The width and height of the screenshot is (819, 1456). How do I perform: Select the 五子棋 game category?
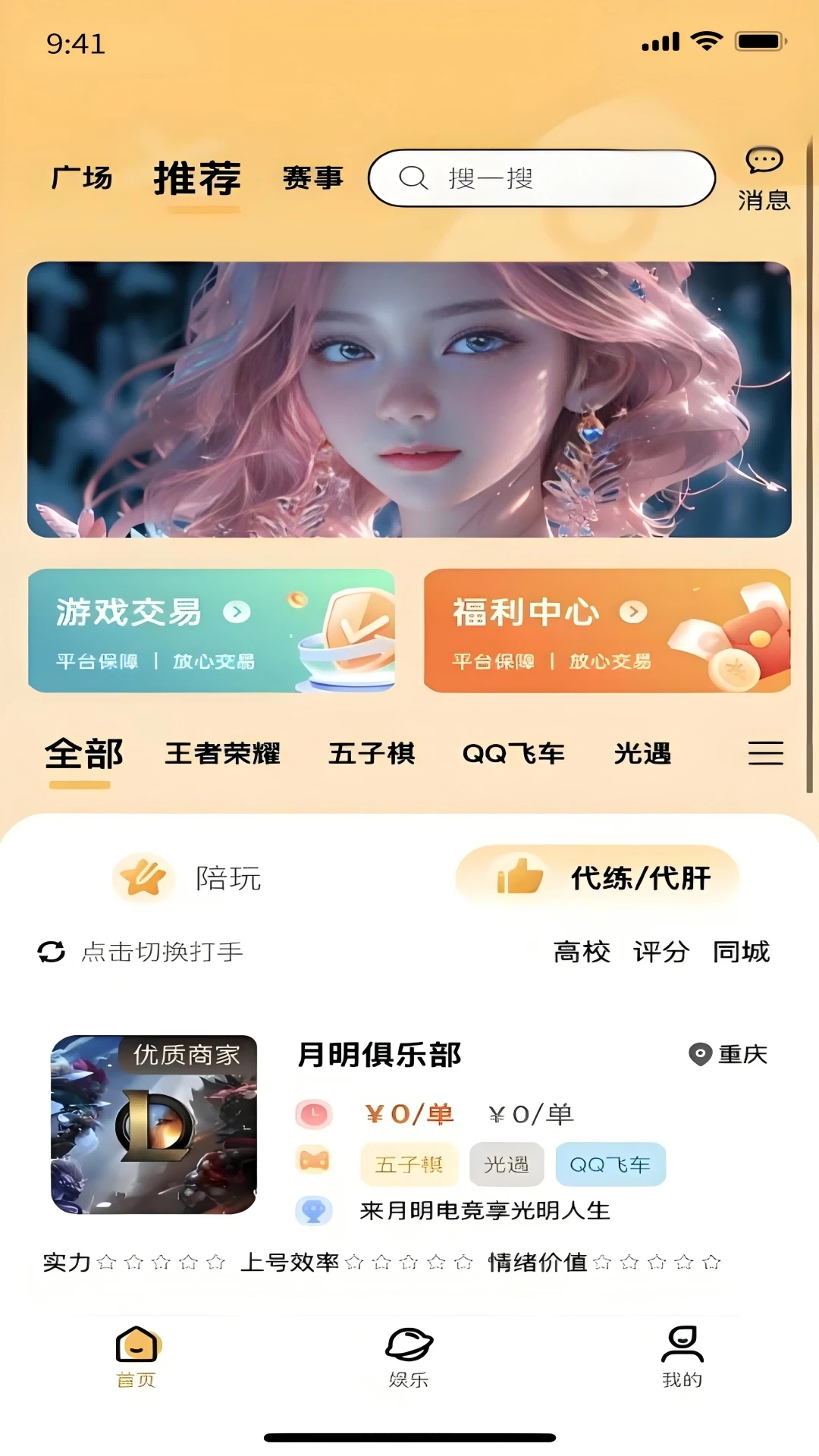(x=372, y=754)
